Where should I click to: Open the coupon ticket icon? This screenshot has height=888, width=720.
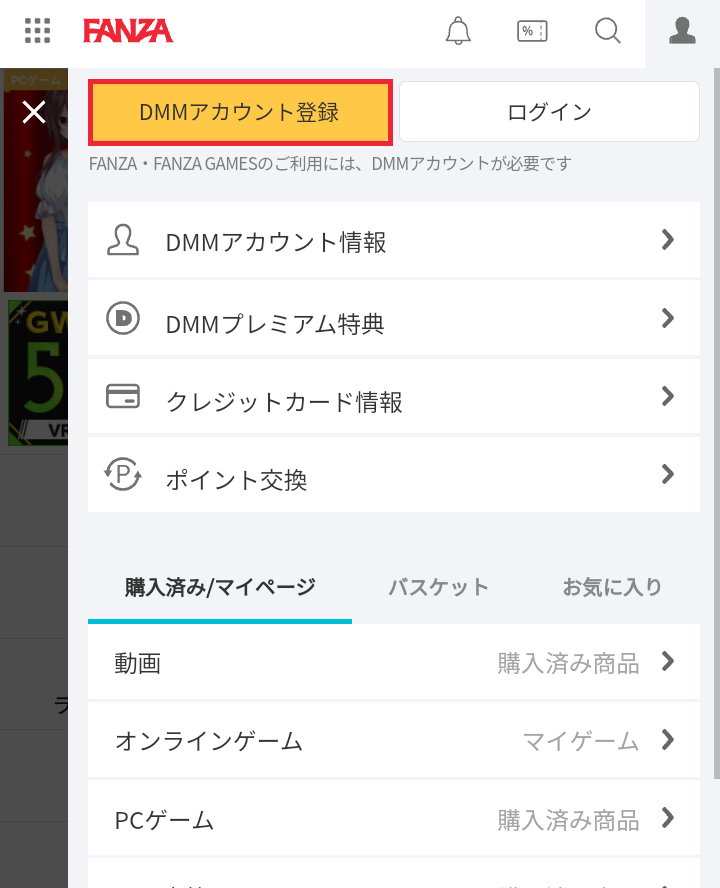532,31
